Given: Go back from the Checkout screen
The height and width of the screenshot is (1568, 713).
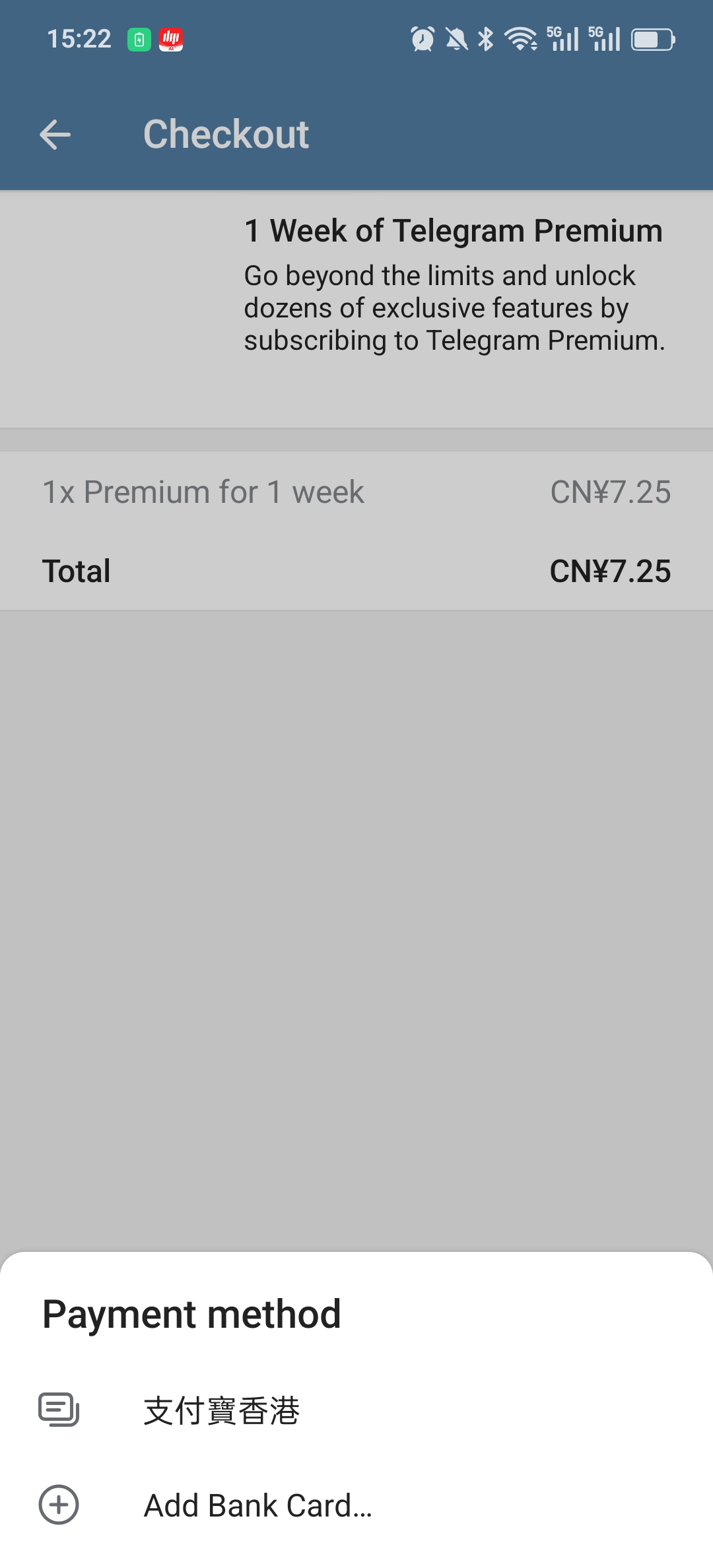Looking at the screenshot, I should [55, 135].
